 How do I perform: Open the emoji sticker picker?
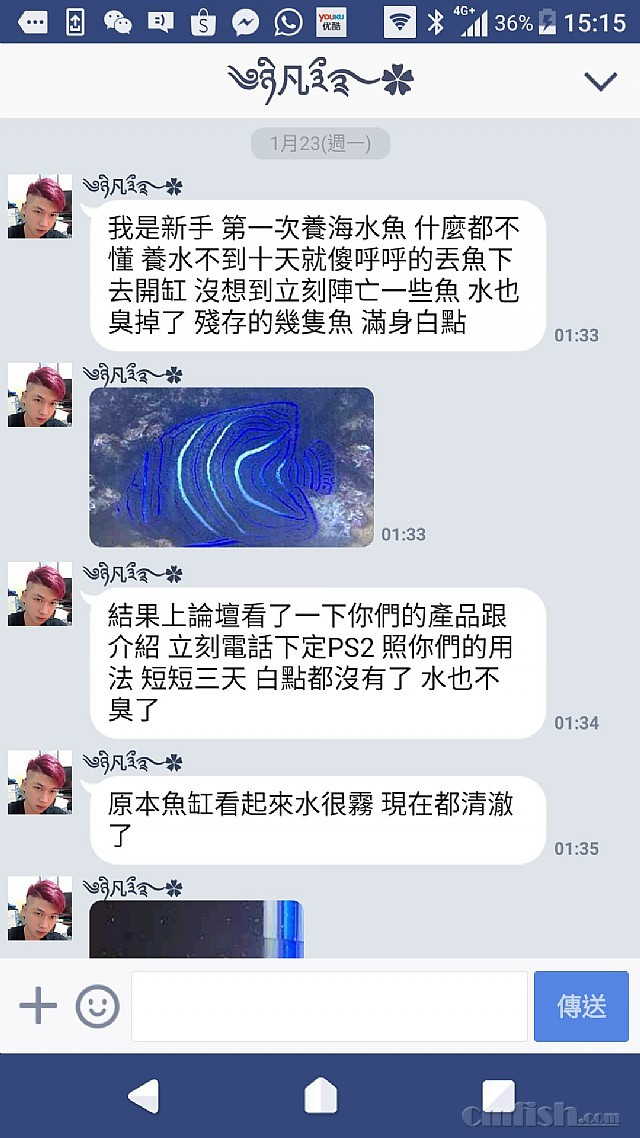tap(98, 1006)
